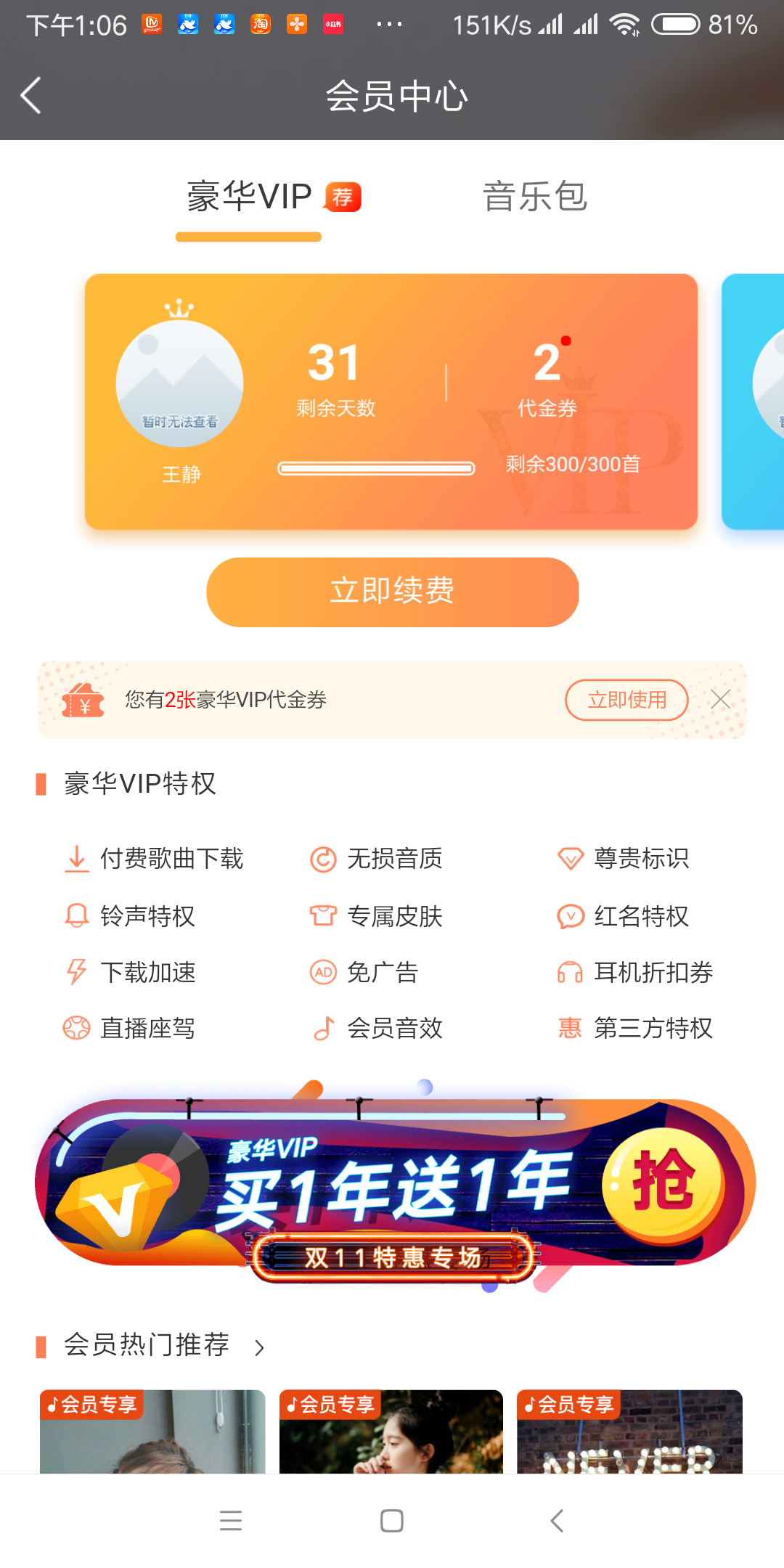Open the first 会员专享 recommended cover

(152, 1432)
